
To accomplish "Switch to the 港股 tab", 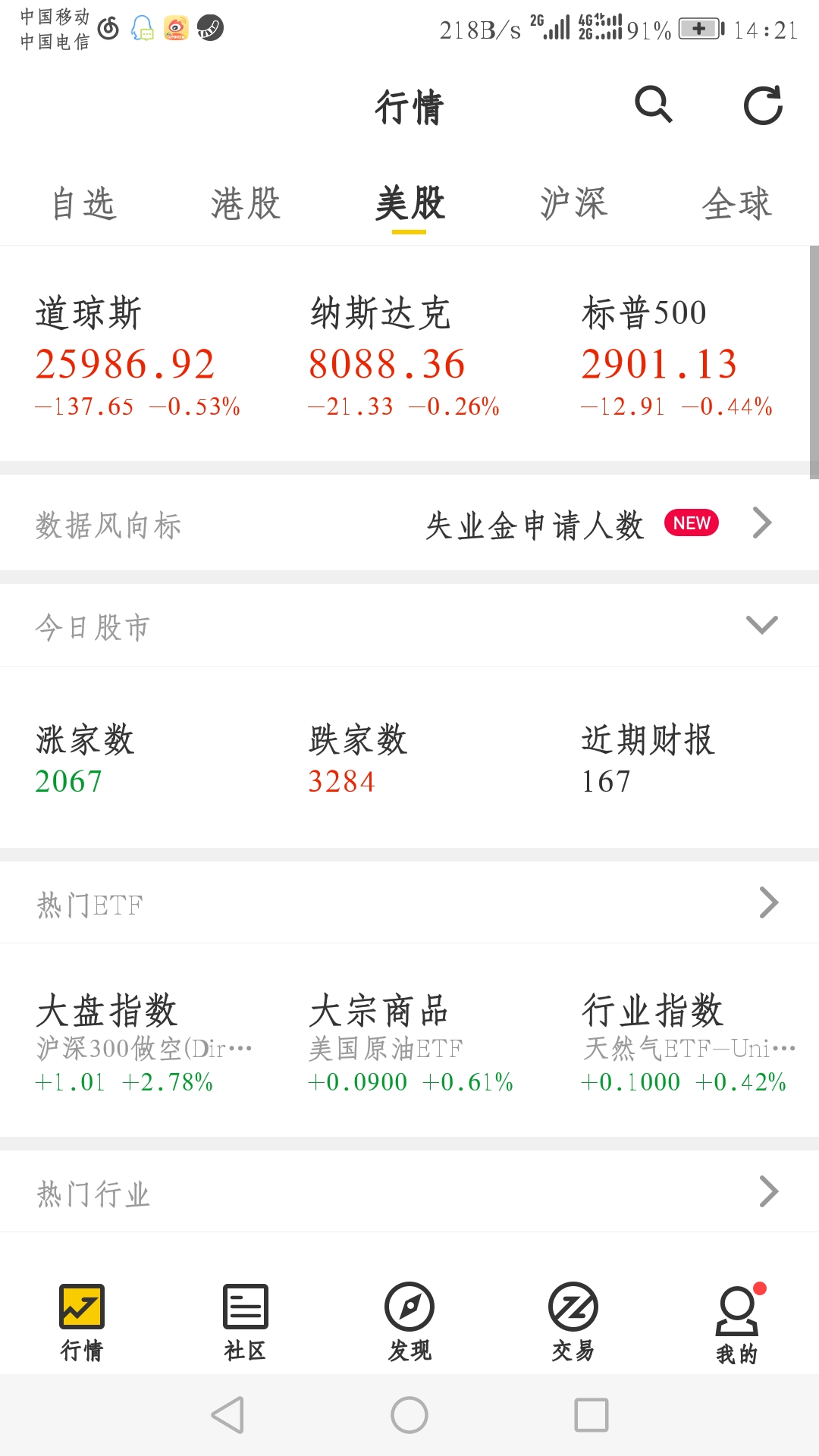I will [x=246, y=204].
